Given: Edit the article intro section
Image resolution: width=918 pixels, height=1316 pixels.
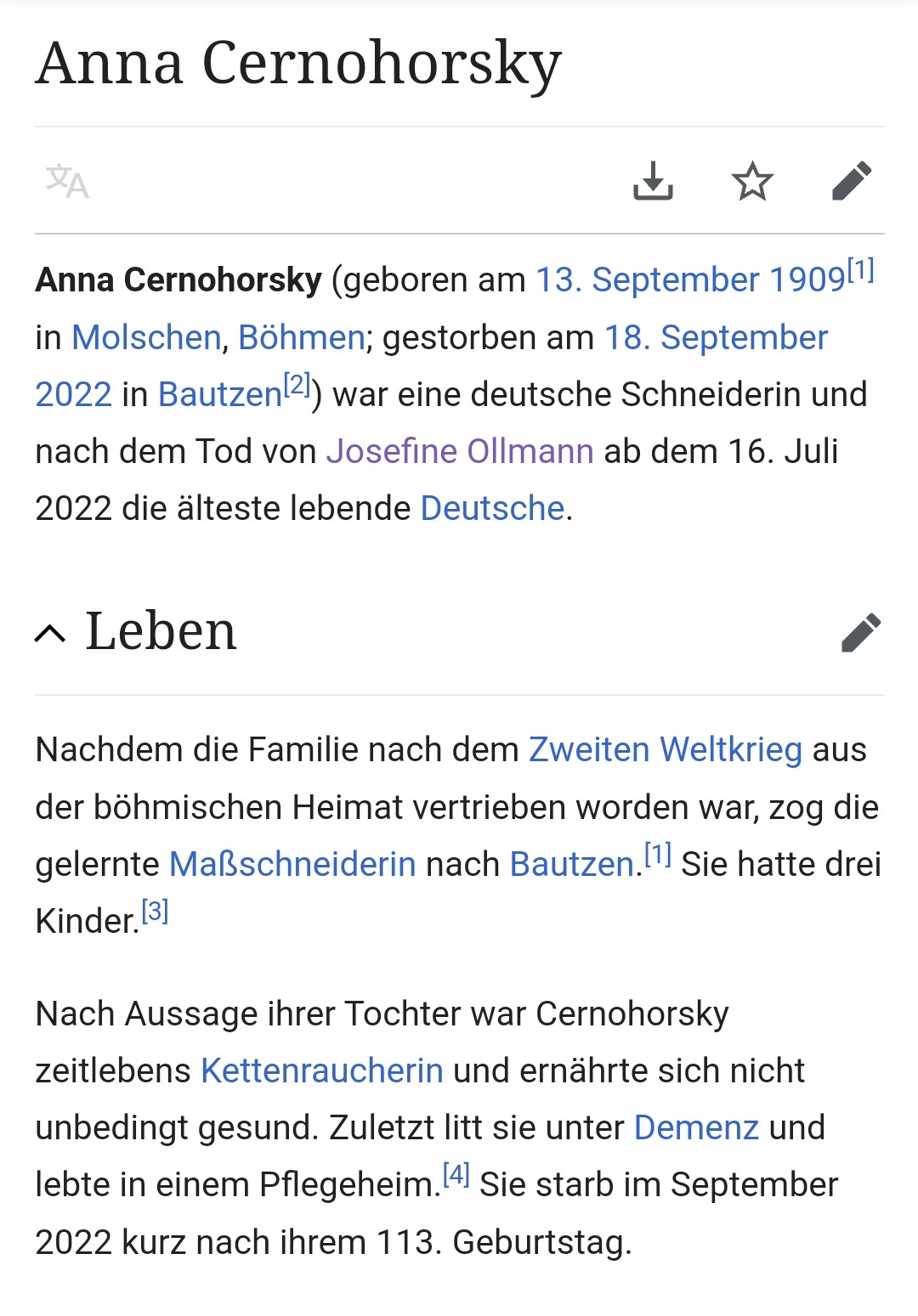Looking at the screenshot, I should pyautogui.click(x=852, y=181).
